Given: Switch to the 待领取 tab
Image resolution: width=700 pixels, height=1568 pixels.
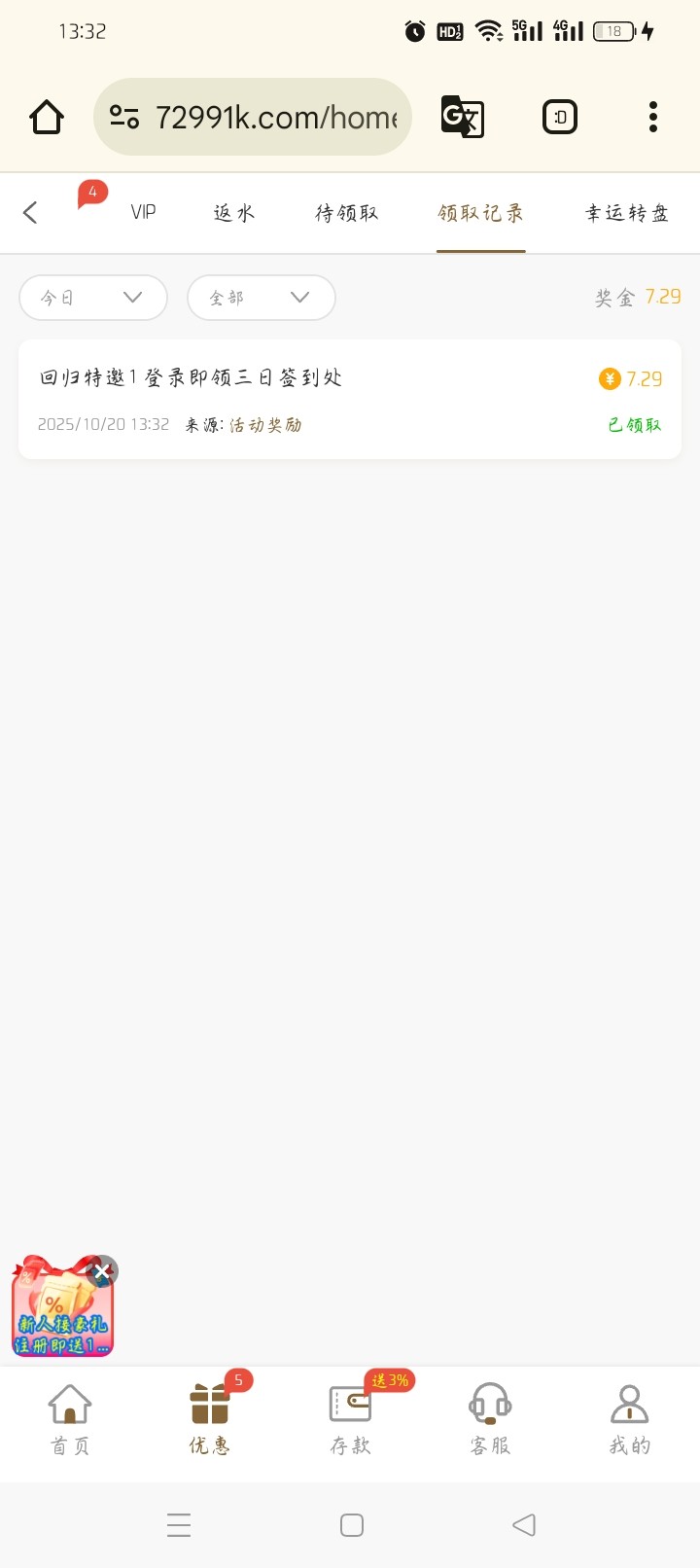Looking at the screenshot, I should (346, 213).
